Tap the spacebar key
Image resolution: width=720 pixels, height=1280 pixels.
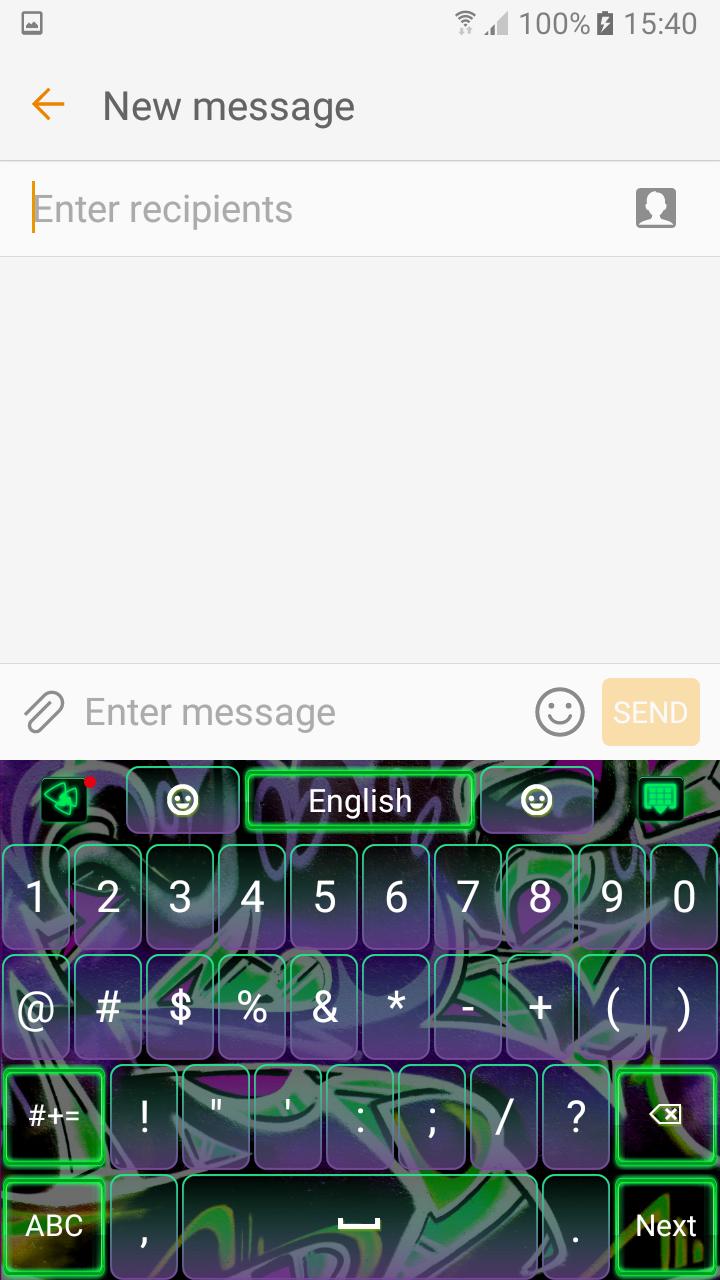tap(360, 1225)
